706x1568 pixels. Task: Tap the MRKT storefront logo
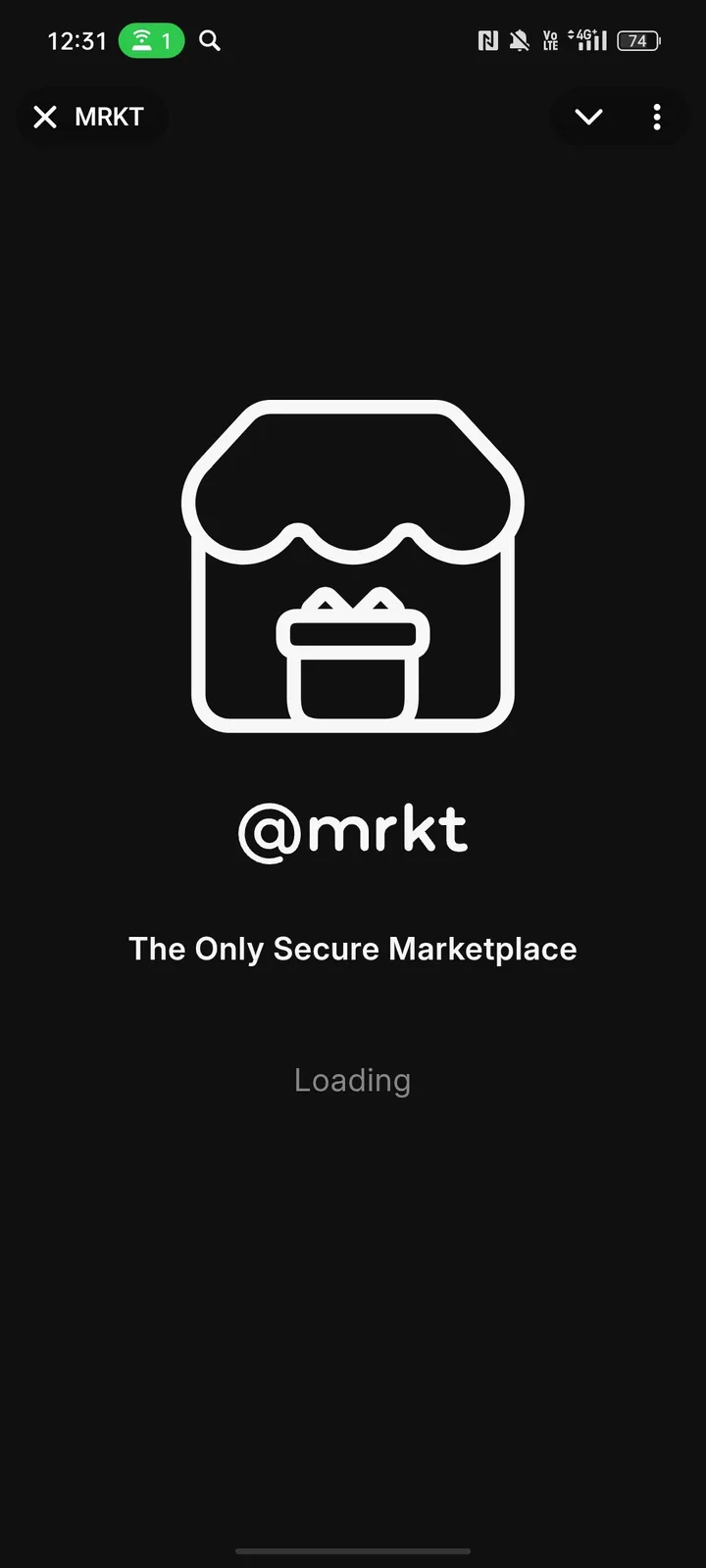pos(353,563)
